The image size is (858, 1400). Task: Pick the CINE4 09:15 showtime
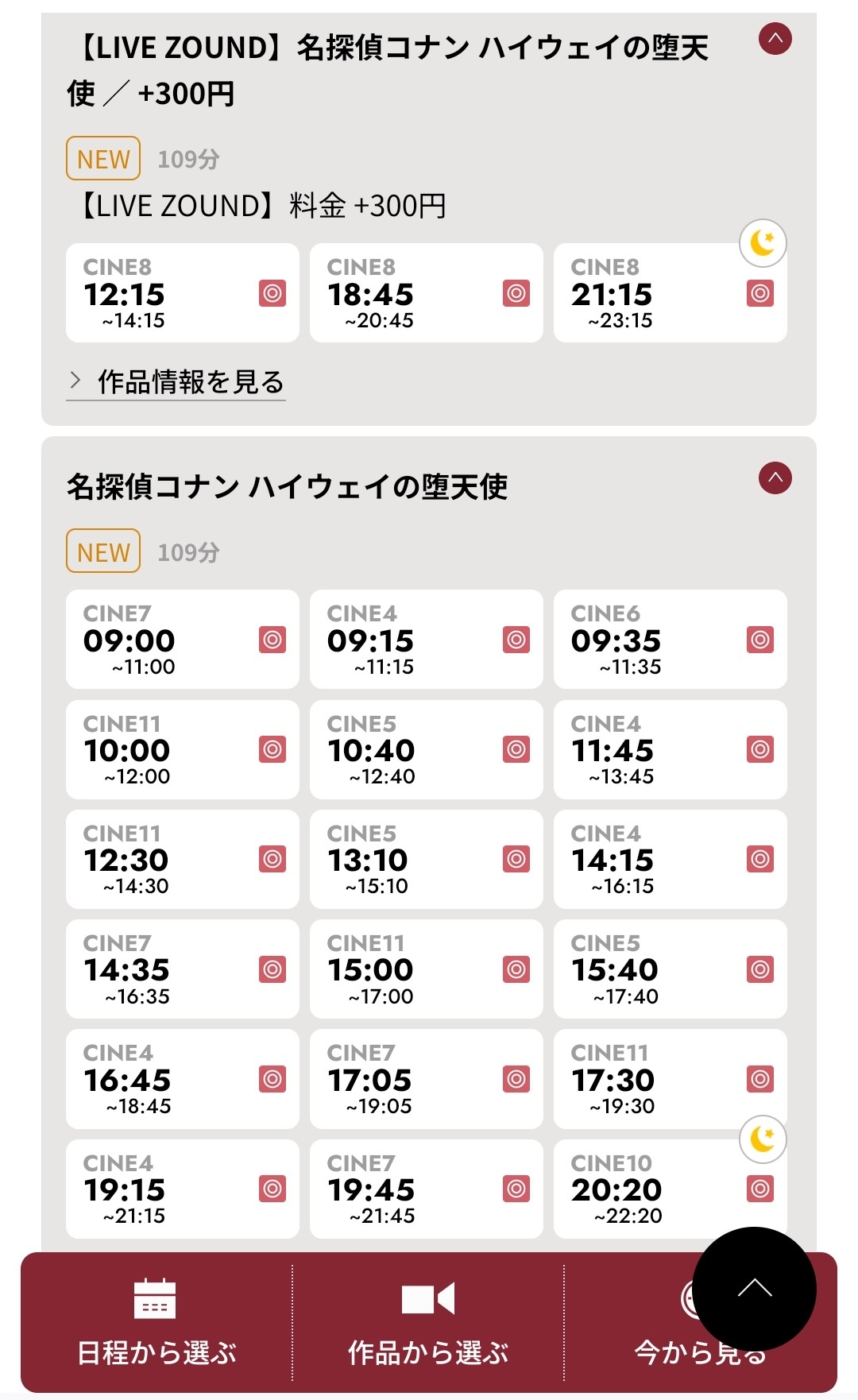pyautogui.click(x=426, y=640)
